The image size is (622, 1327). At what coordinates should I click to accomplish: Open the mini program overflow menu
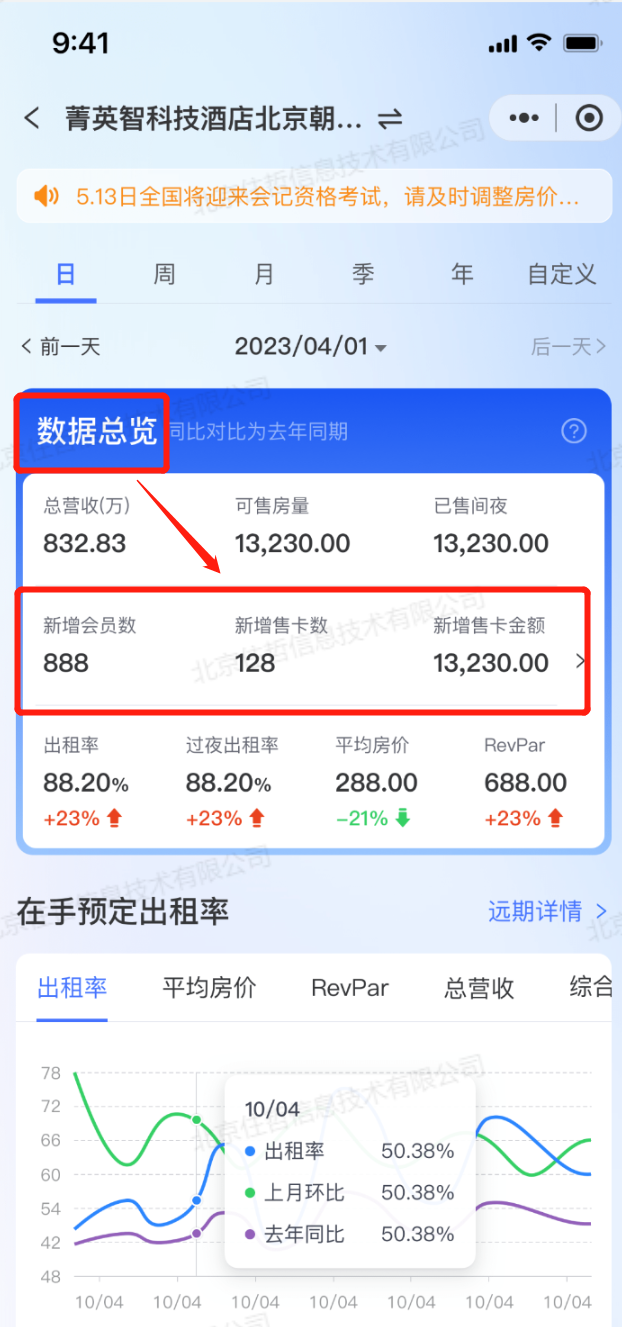pyautogui.click(x=523, y=118)
